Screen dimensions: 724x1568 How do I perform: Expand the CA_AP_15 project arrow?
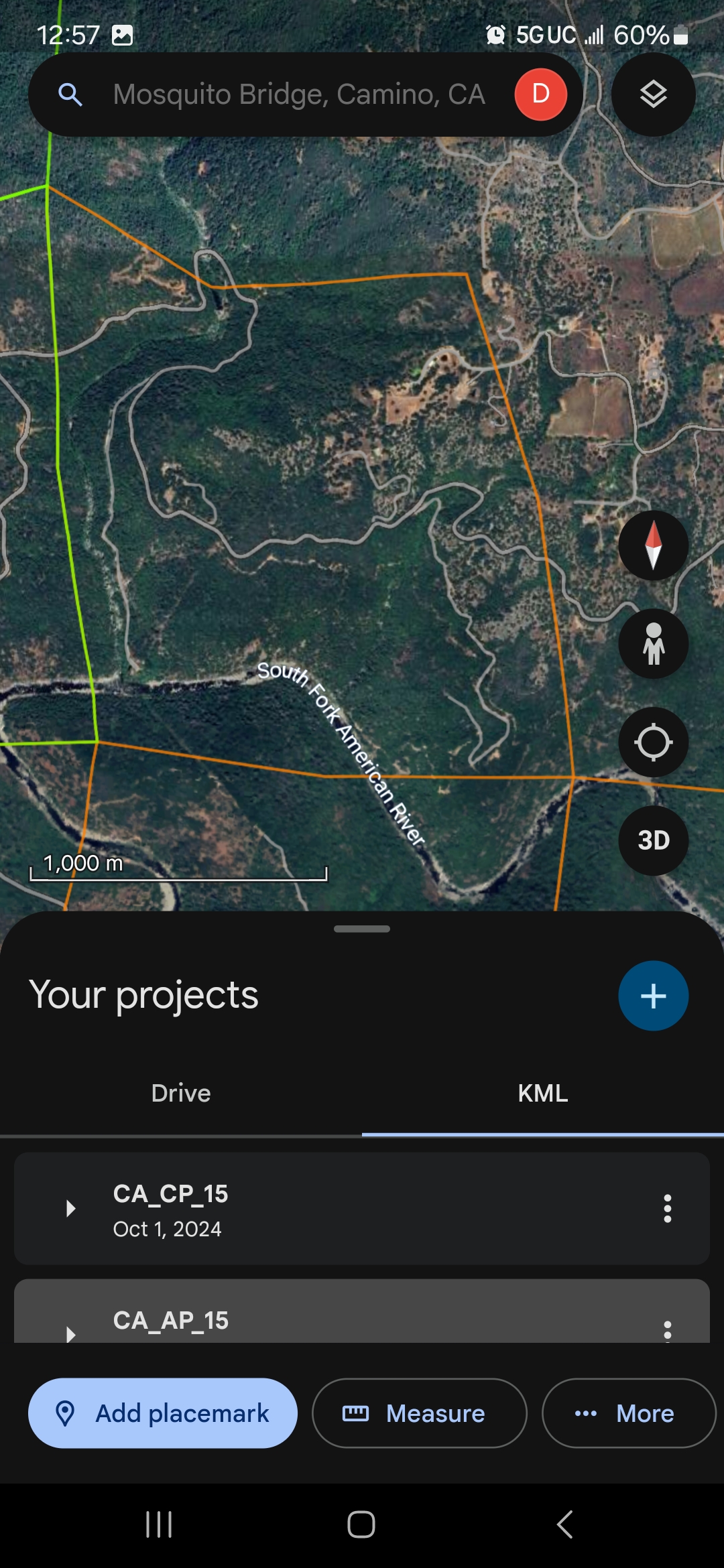tap(70, 1332)
